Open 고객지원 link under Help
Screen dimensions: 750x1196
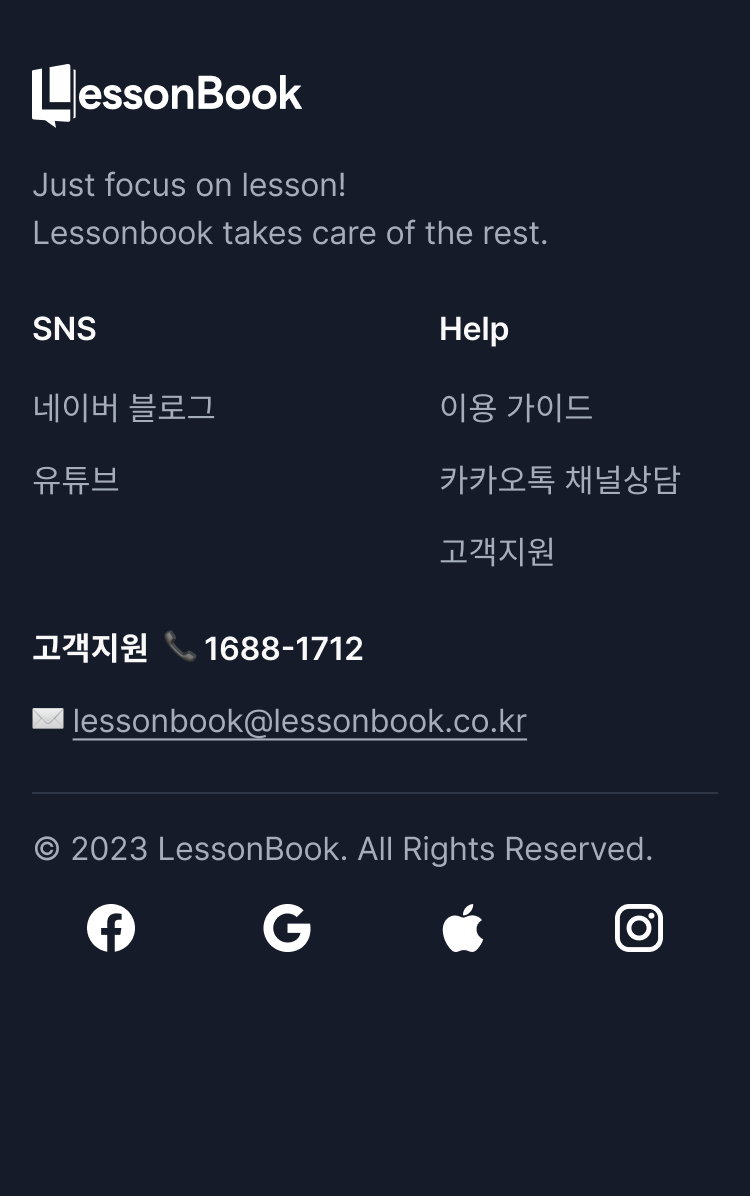coord(496,552)
